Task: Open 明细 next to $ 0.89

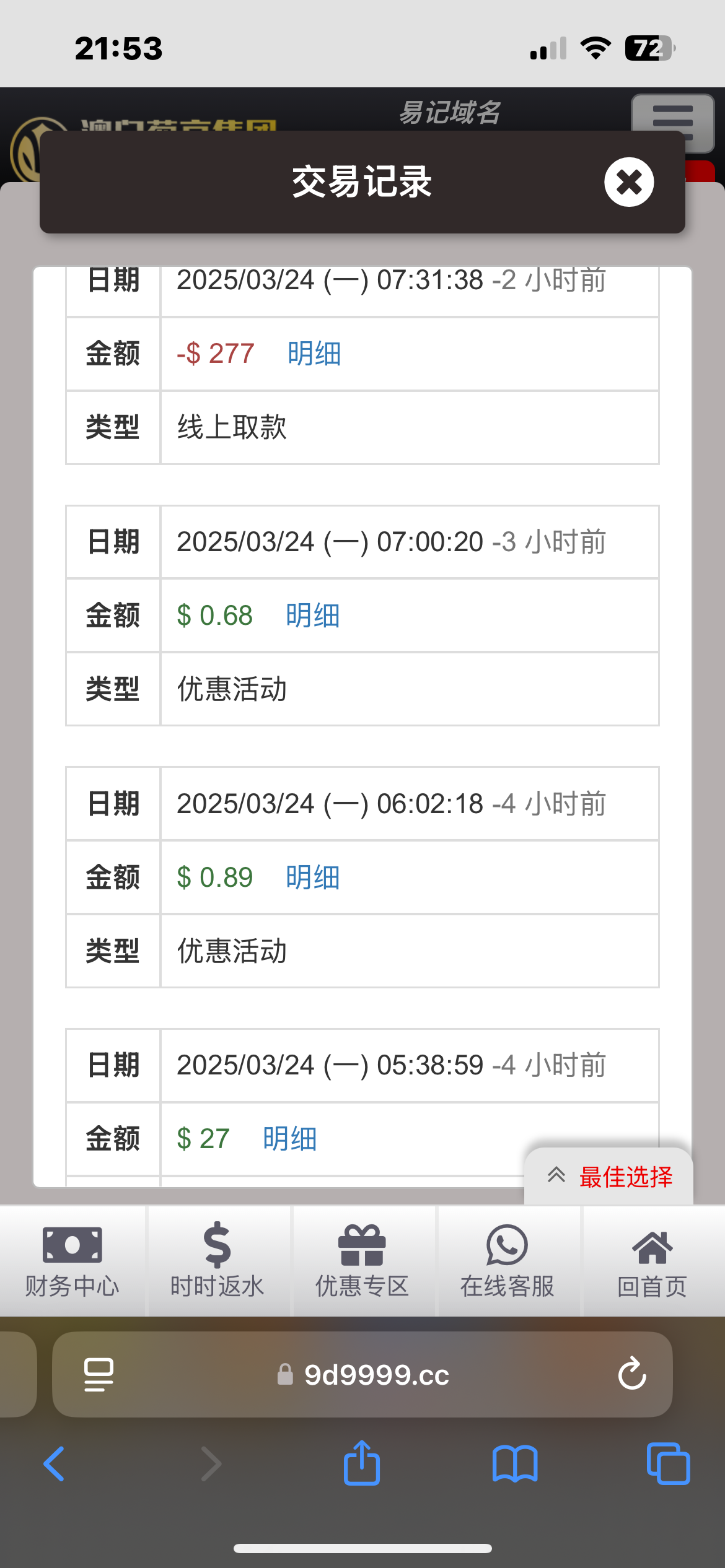Action: (313, 878)
